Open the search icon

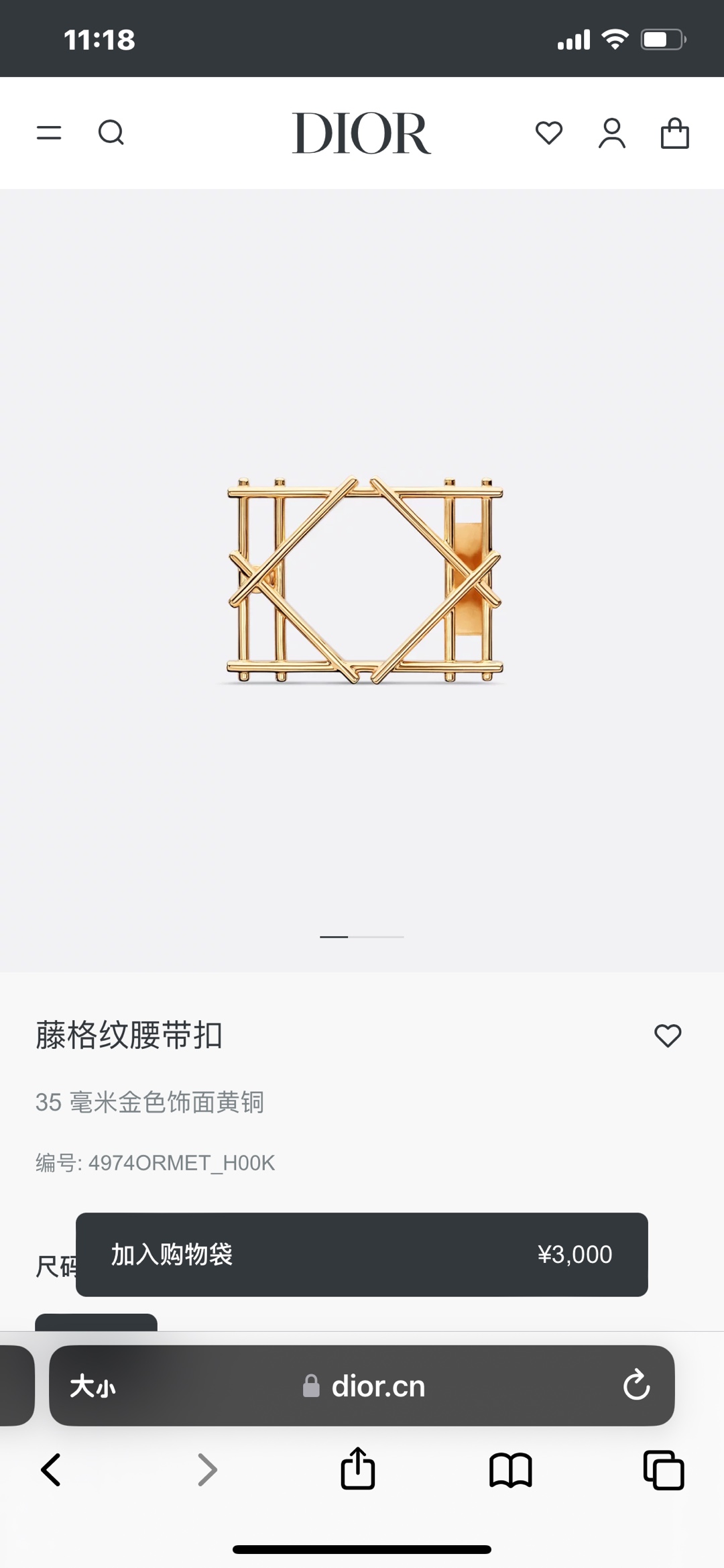click(111, 133)
